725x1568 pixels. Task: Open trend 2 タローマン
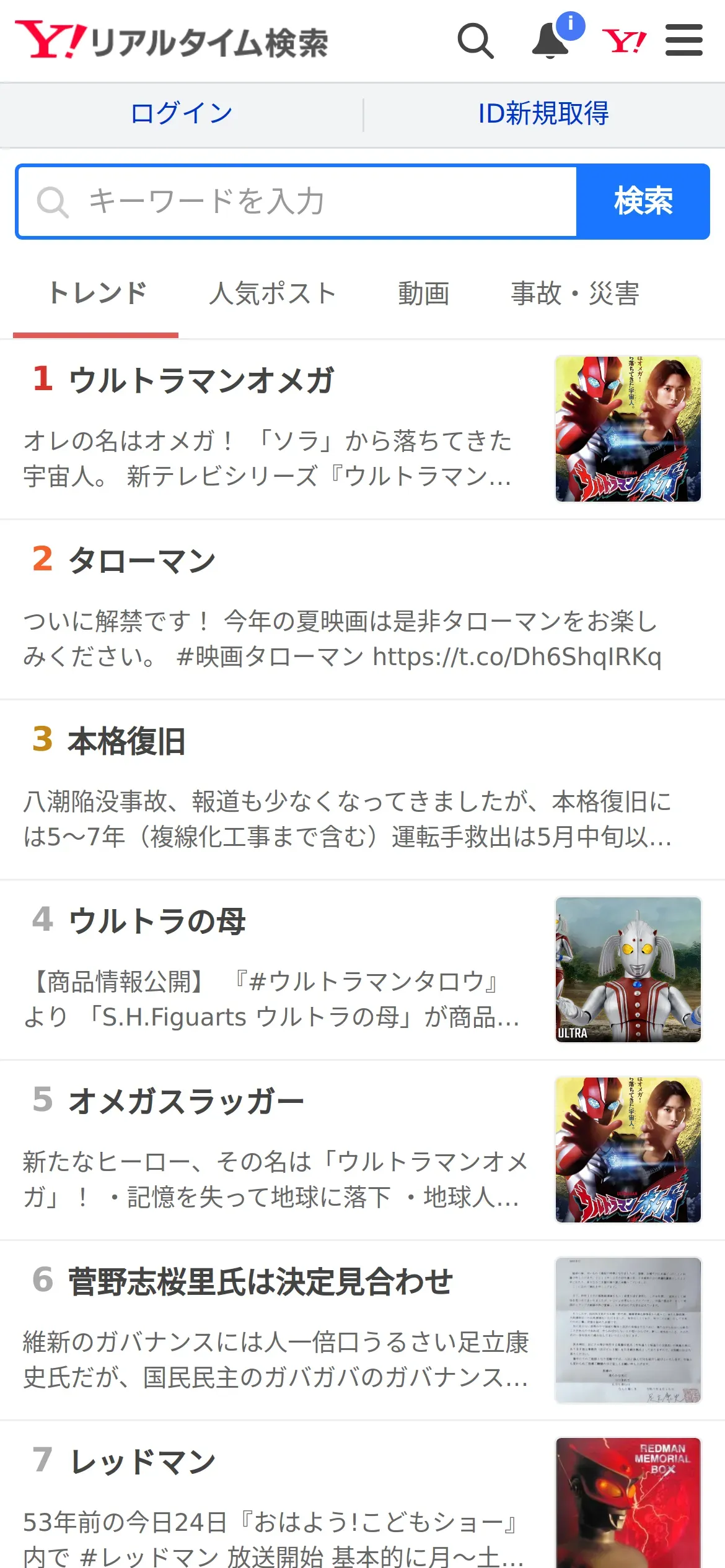point(142,561)
